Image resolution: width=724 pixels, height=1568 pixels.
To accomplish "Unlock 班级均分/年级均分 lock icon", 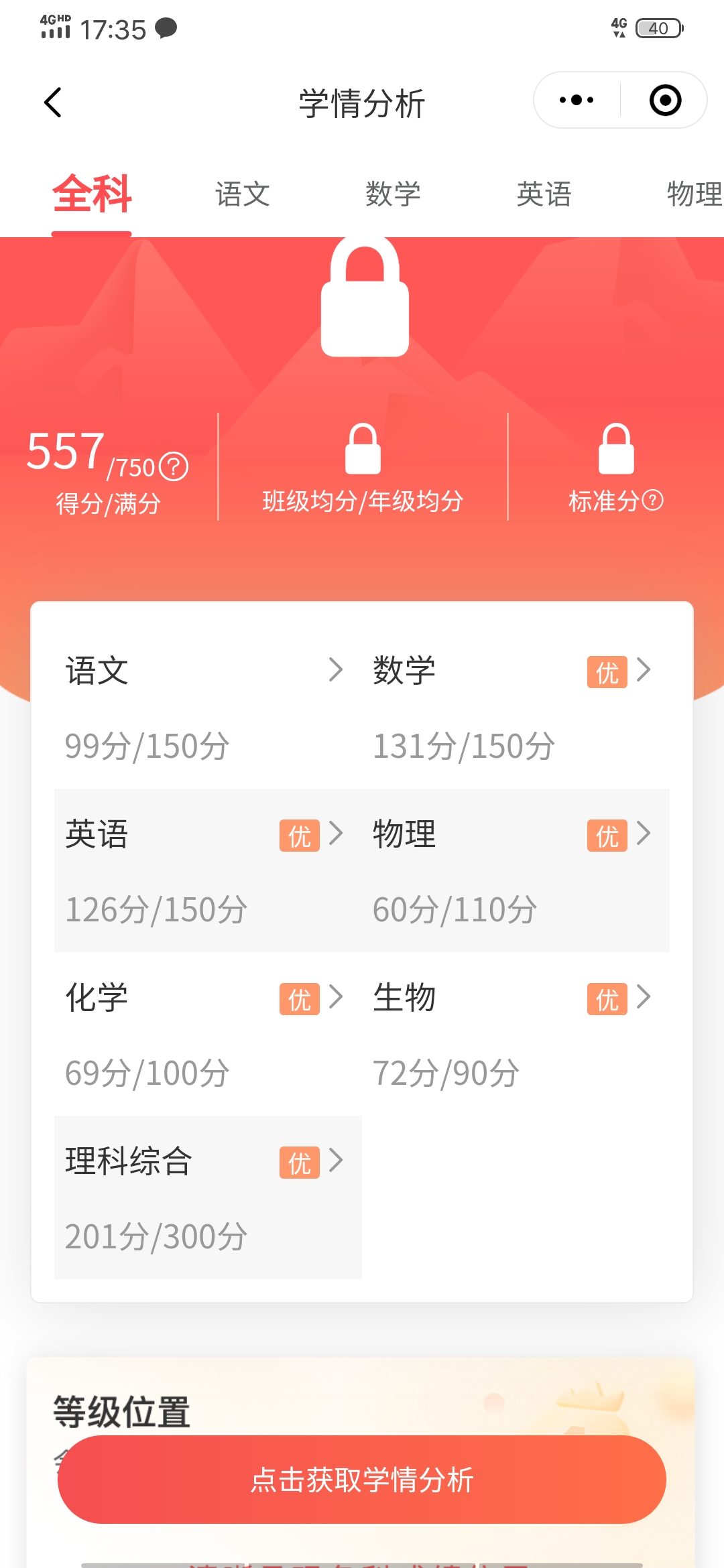I will (363, 449).
